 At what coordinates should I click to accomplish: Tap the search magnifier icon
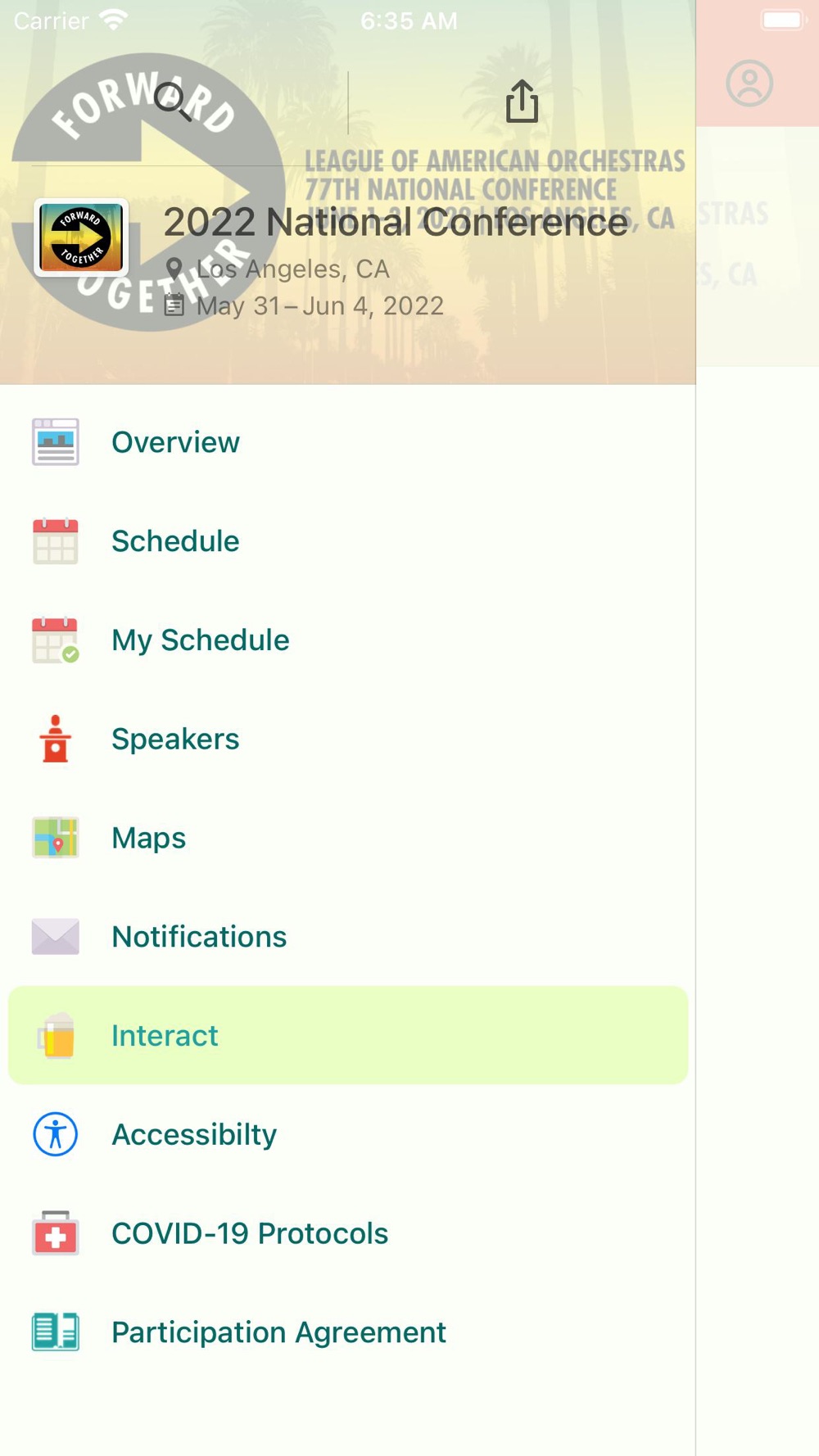[173, 102]
